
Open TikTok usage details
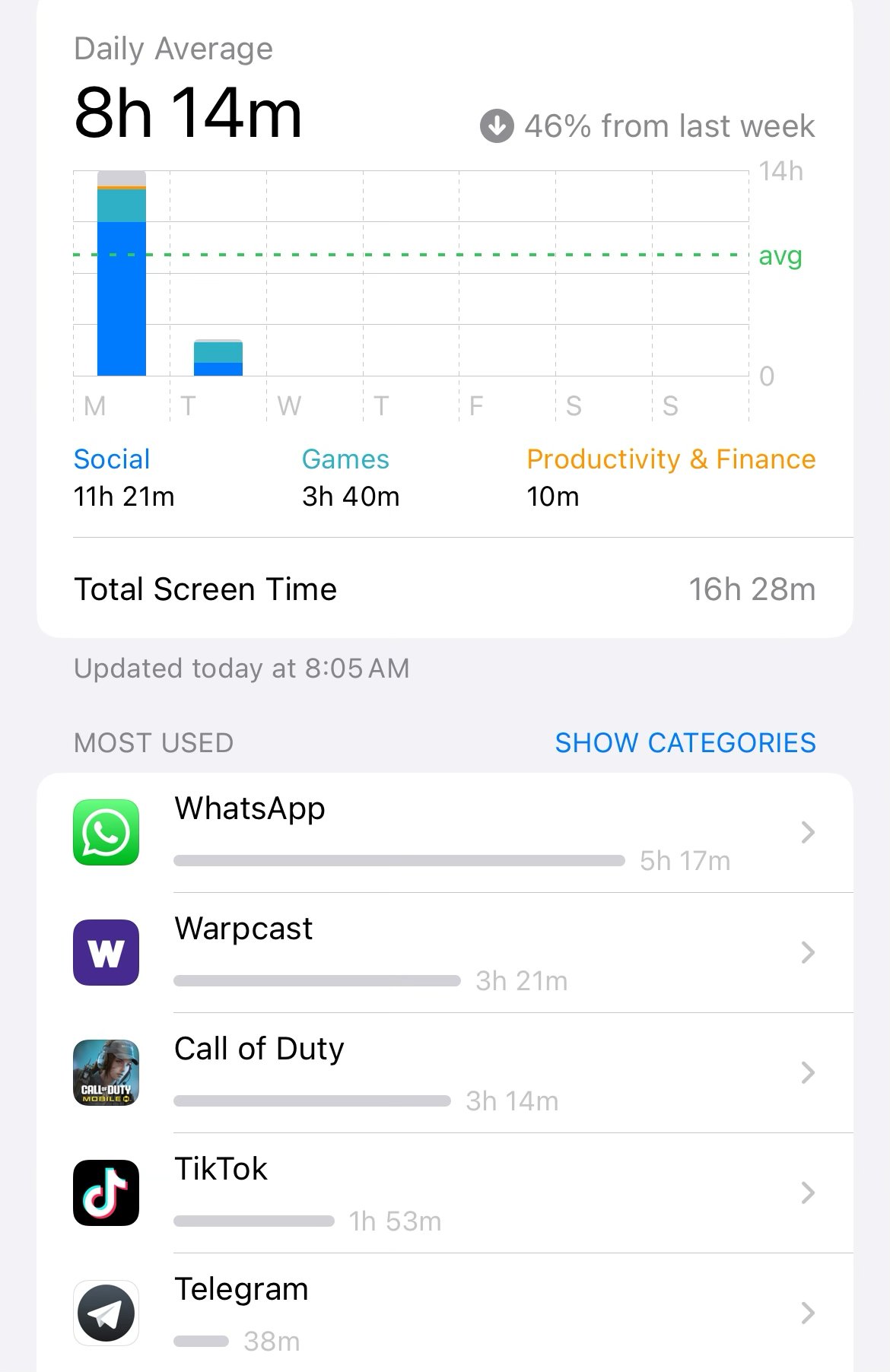pyautogui.click(x=487, y=1193)
